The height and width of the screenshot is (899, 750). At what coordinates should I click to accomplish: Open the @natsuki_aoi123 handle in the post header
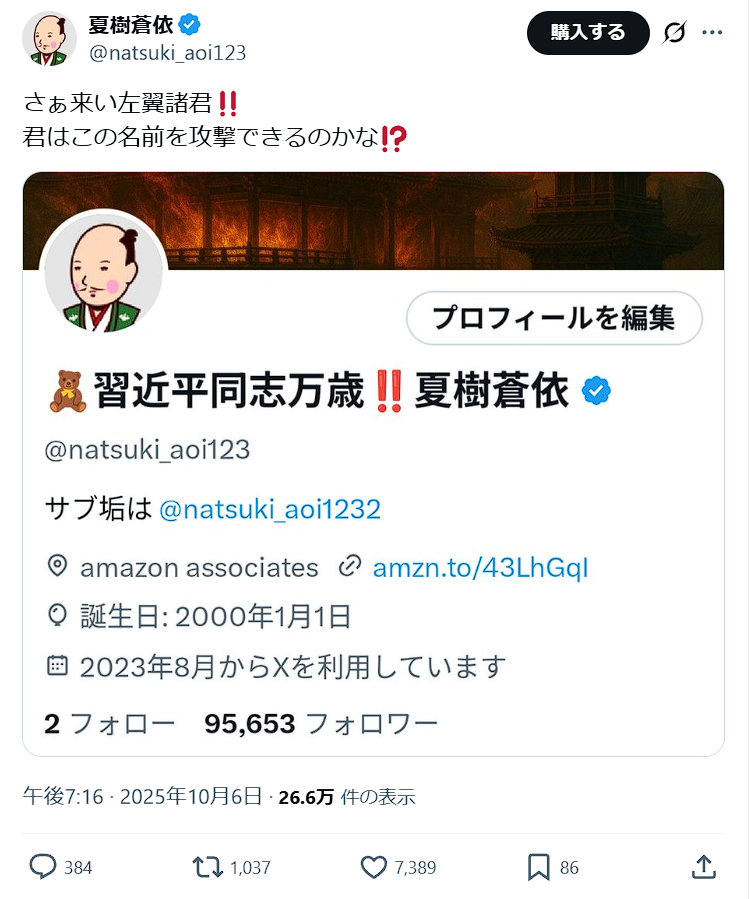coord(168,53)
